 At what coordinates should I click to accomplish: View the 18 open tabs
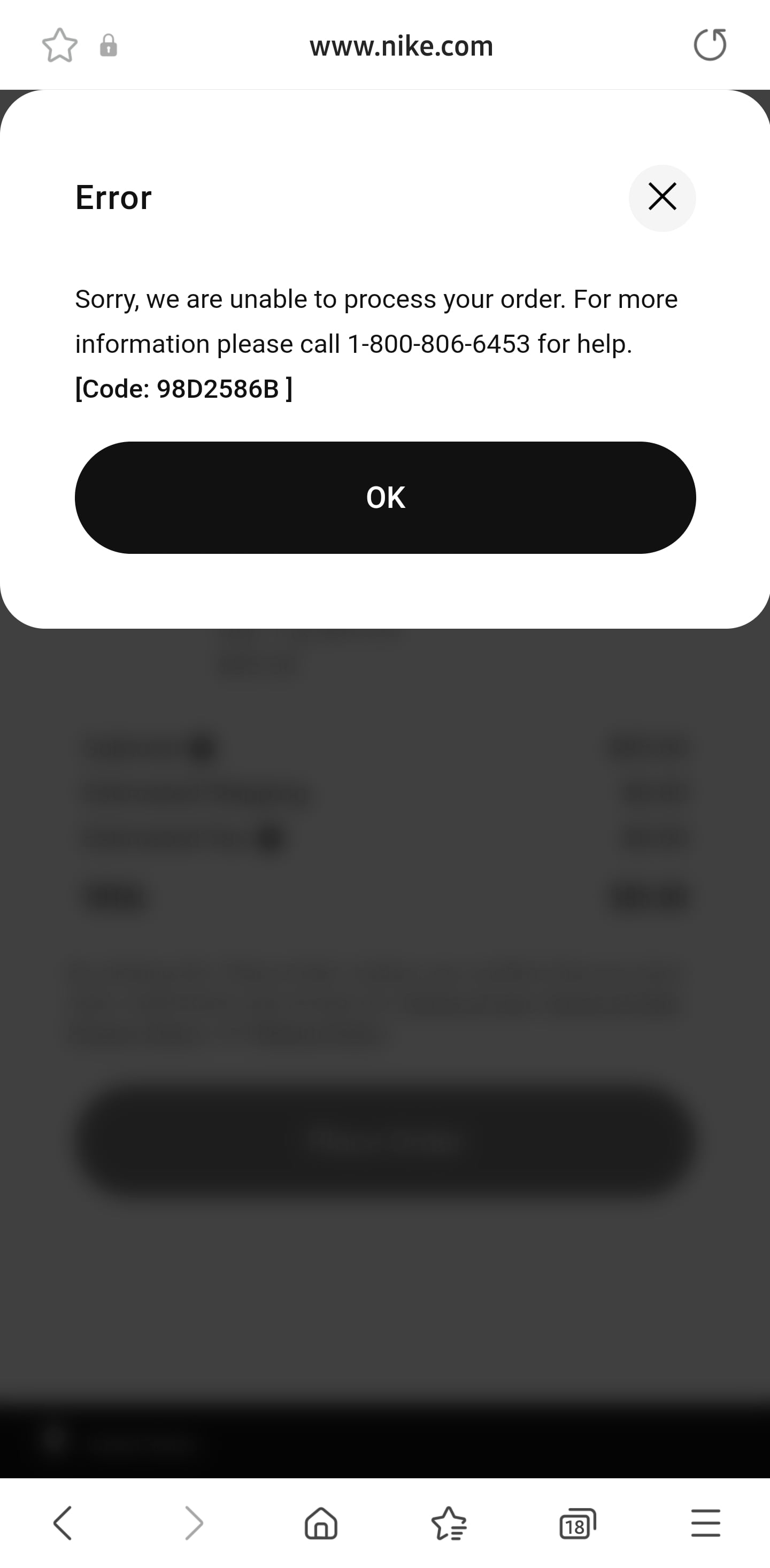577,1524
